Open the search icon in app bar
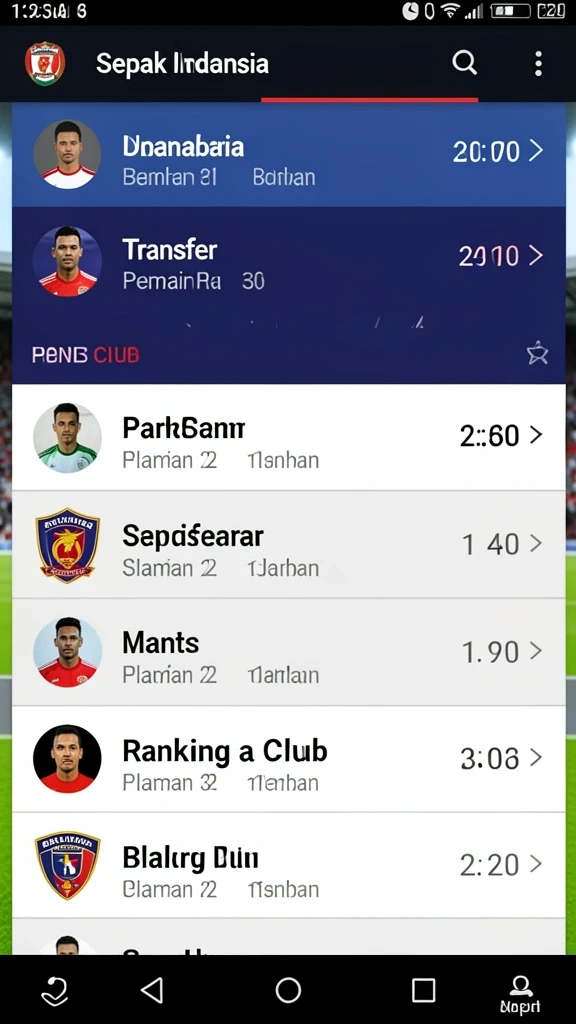This screenshot has height=1024, width=576. [x=464, y=63]
